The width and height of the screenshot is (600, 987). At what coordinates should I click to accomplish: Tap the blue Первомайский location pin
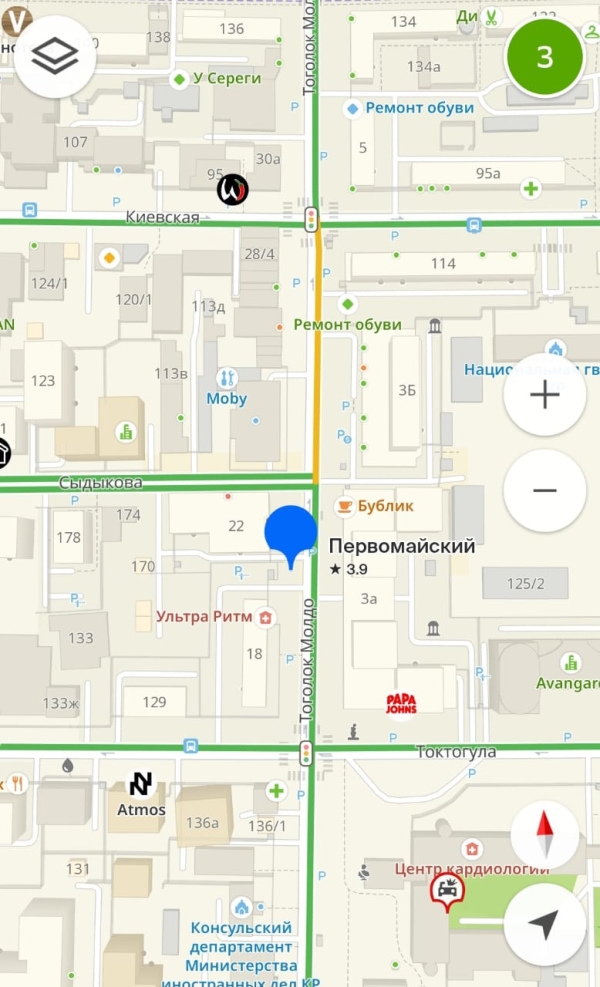(291, 531)
